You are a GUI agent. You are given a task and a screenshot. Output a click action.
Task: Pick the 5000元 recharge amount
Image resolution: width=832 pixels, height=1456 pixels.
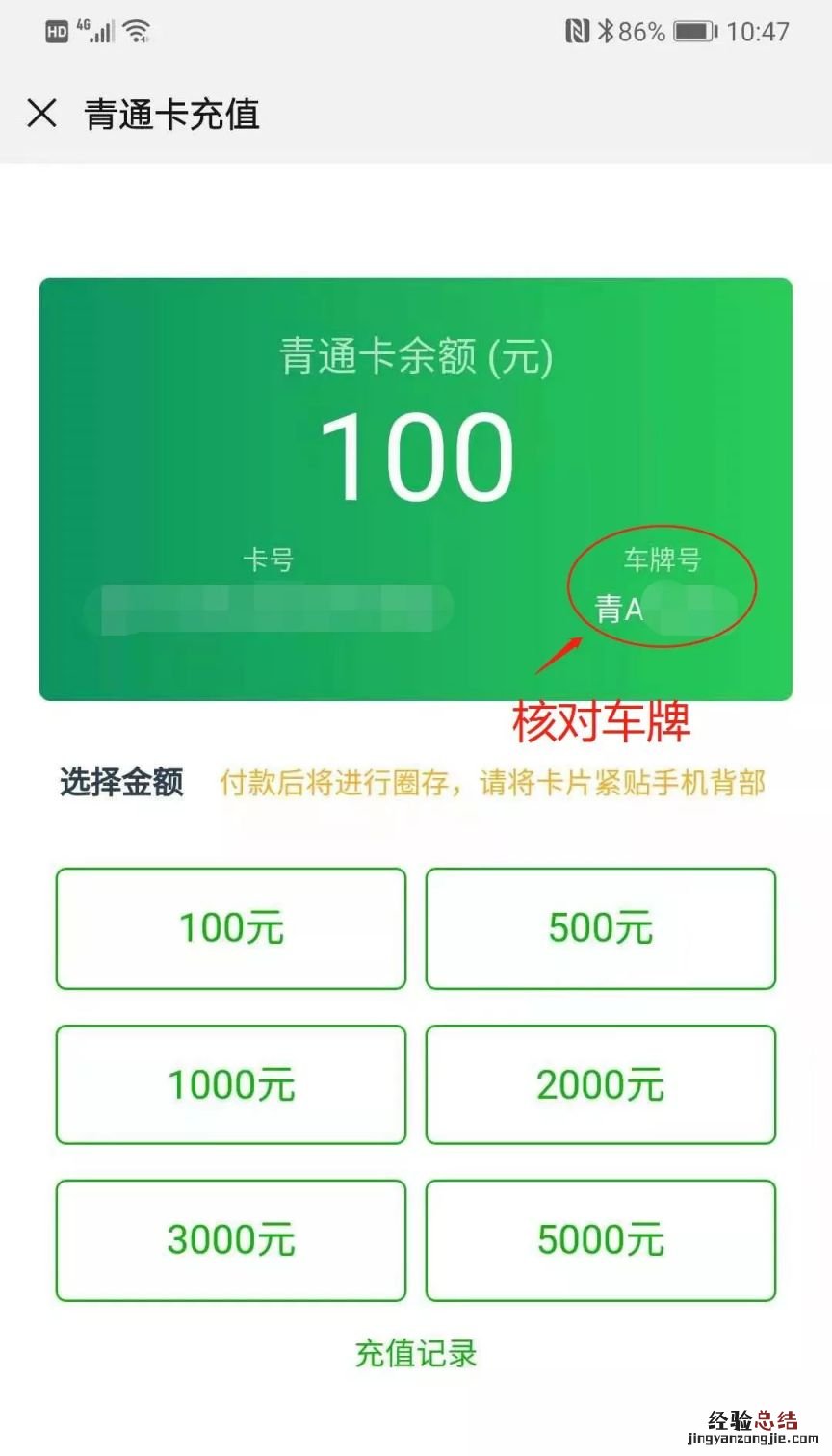click(x=601, y=1240)
